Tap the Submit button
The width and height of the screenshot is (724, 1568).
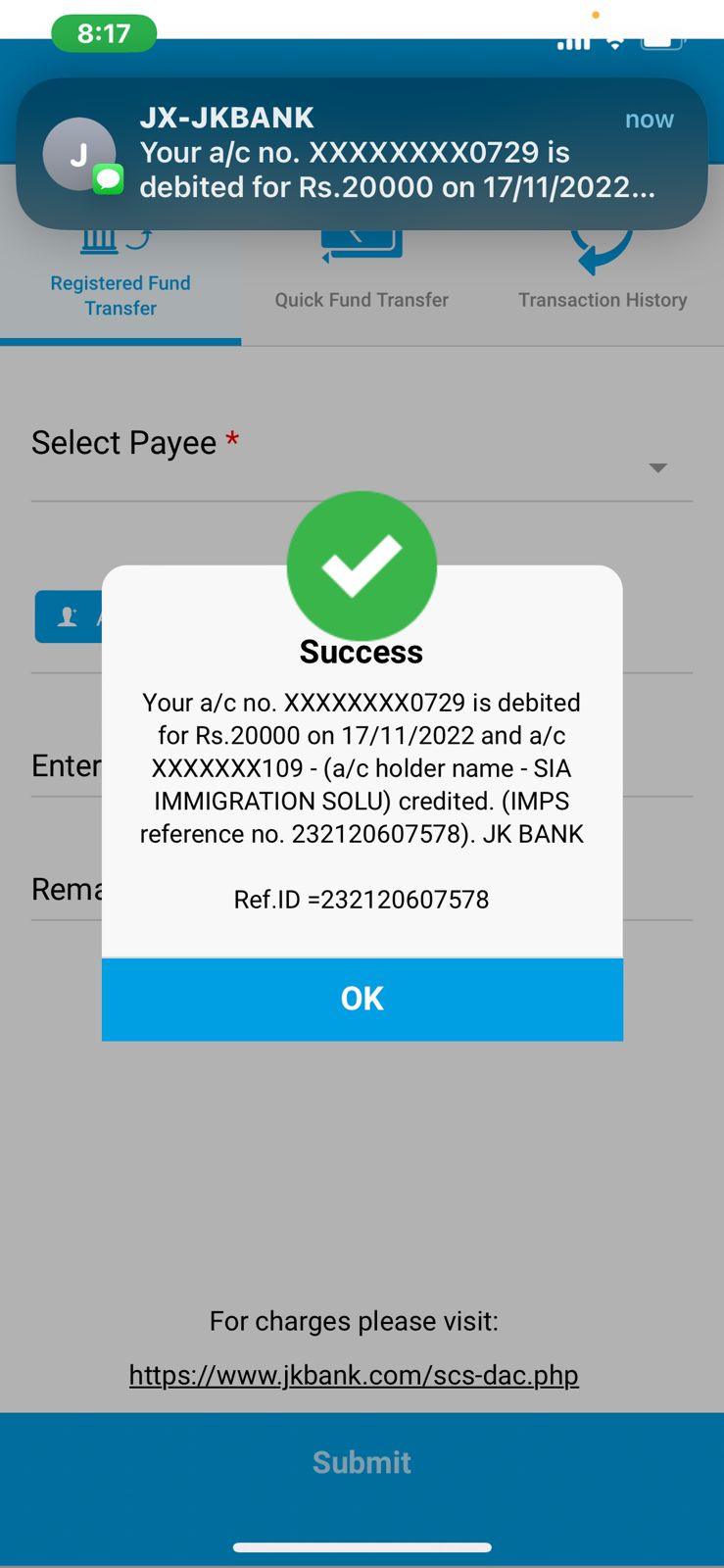click(362, 1462)
